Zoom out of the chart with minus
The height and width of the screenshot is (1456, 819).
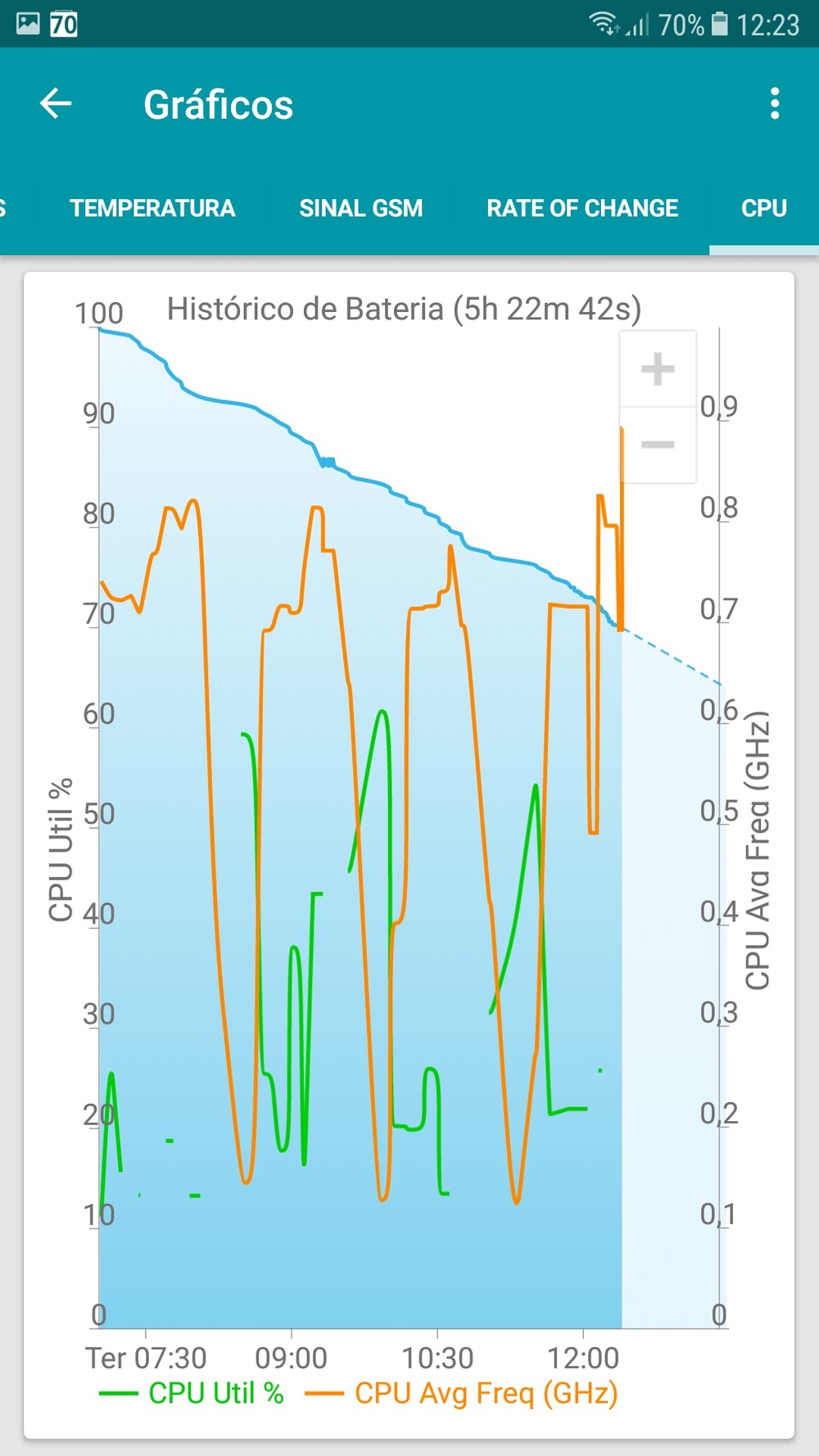point(658,445)
